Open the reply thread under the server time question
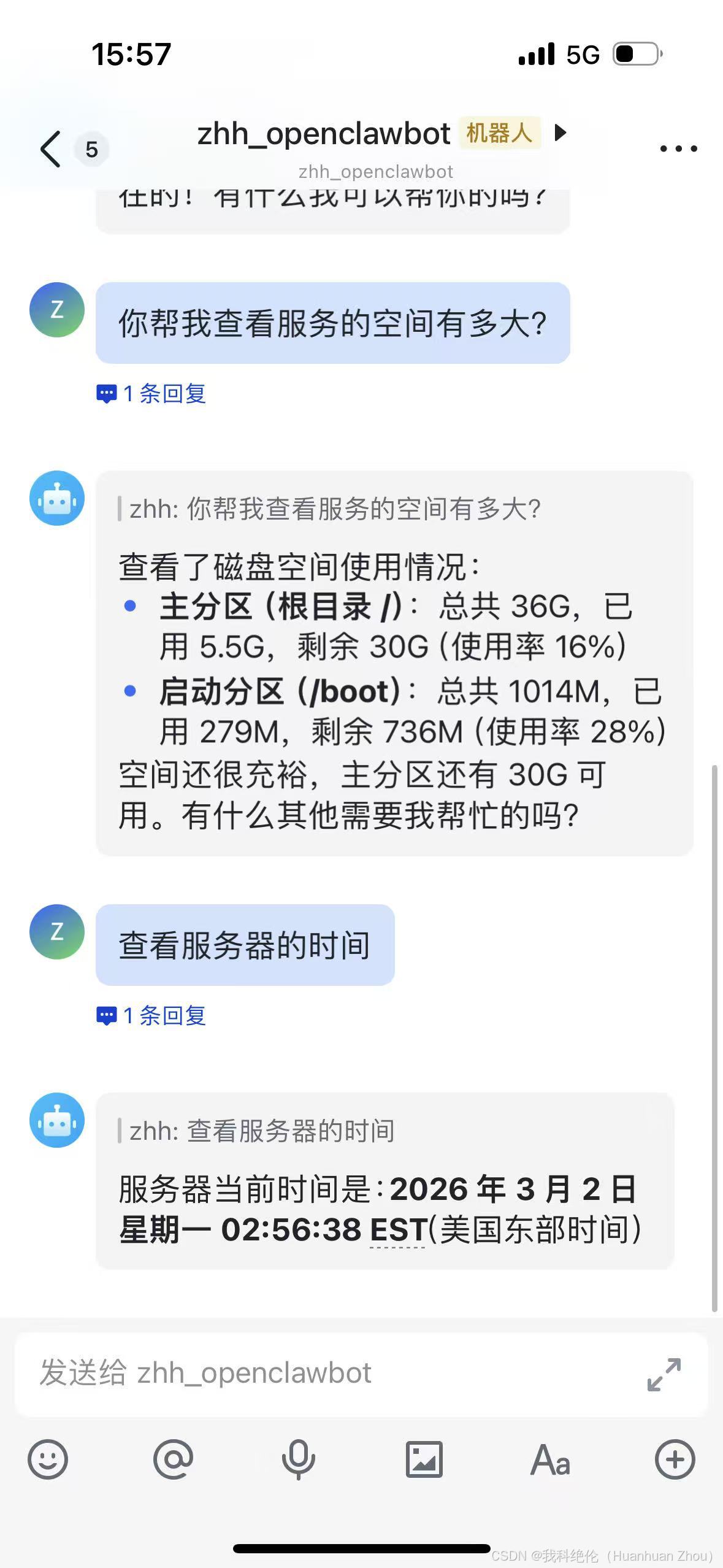 153,1015
